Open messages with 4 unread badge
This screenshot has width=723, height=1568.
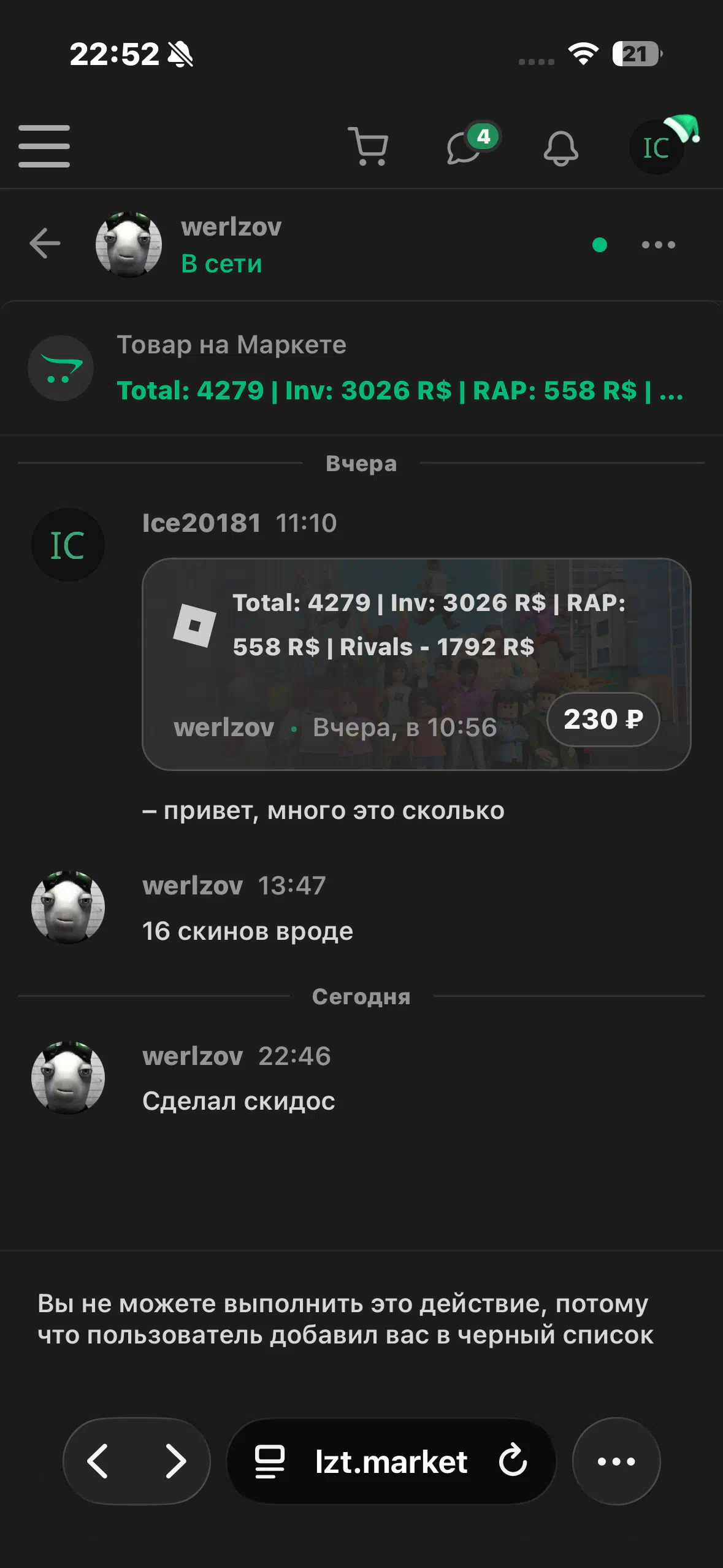click(x=465, y=147)
